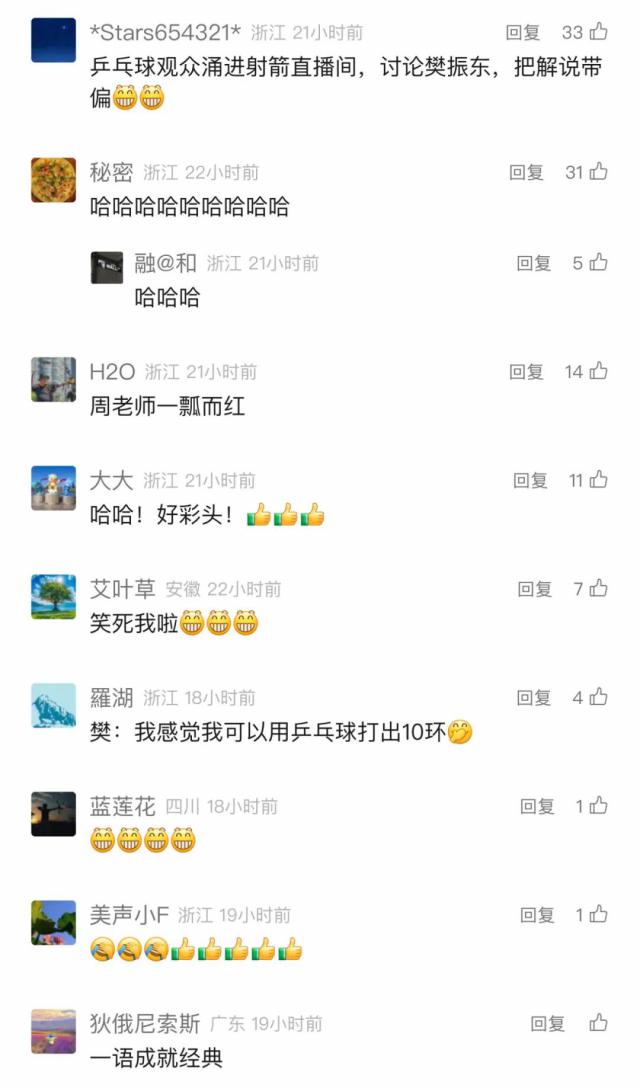
Task: Open 艾叶草's profile picture
Action: 53,596
